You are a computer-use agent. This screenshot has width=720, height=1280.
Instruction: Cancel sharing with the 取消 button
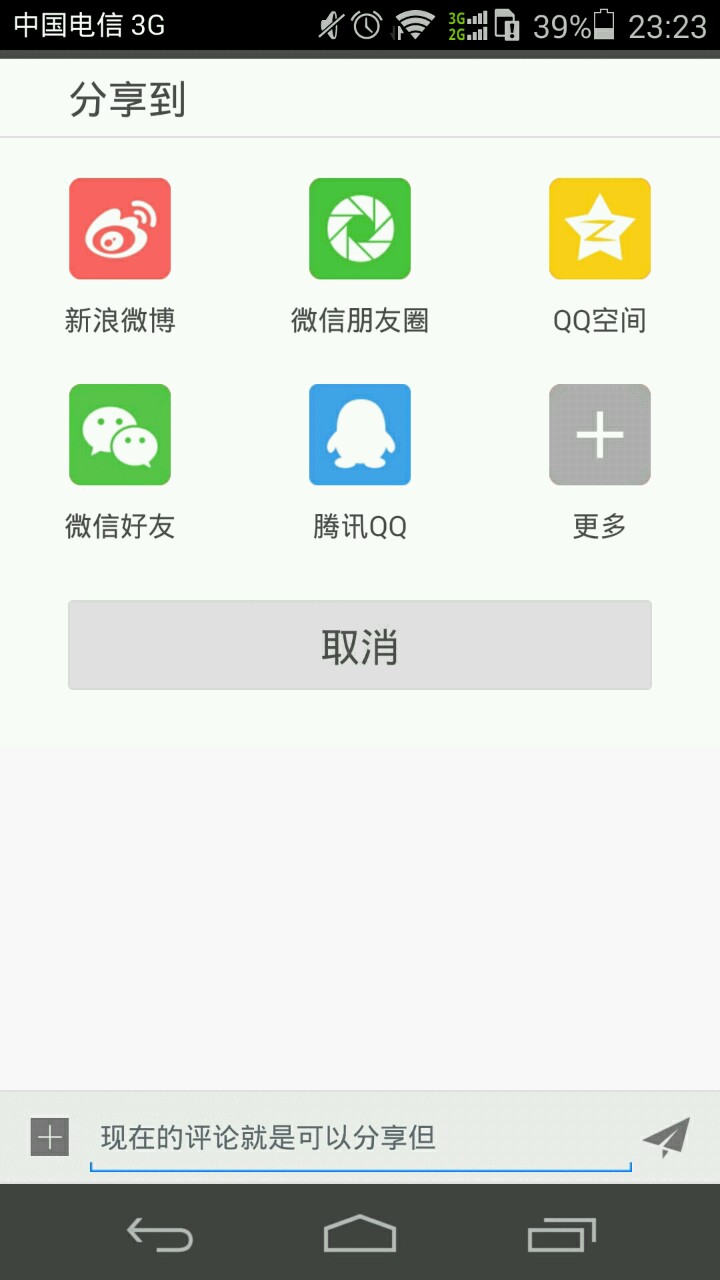[x=360, y=646]
